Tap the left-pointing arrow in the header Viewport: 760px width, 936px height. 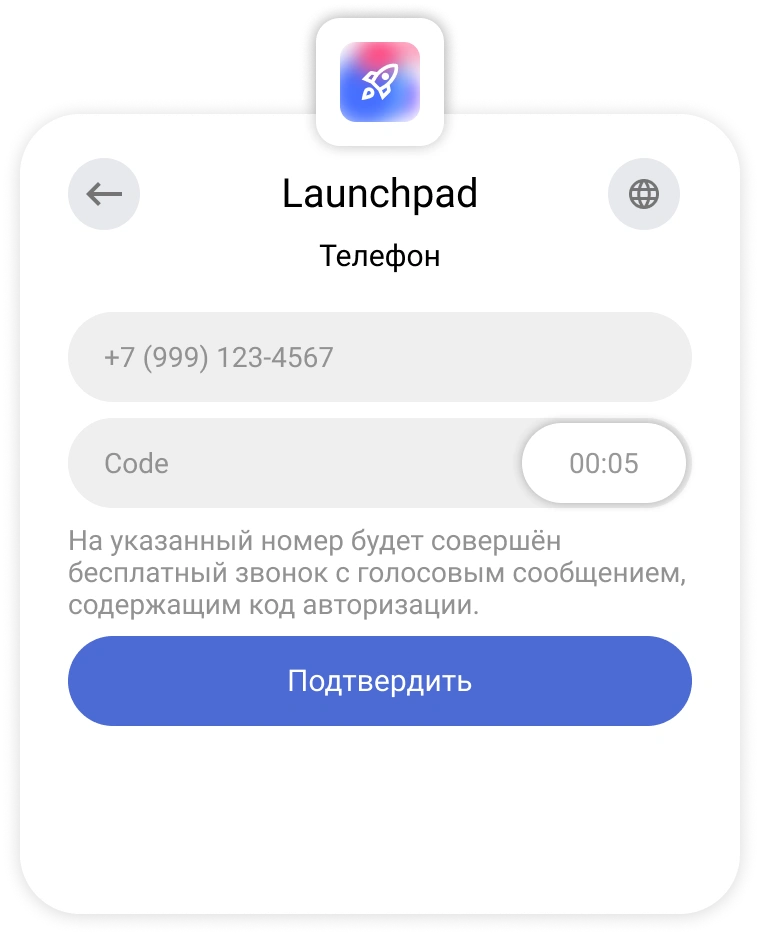pos(102,193)
